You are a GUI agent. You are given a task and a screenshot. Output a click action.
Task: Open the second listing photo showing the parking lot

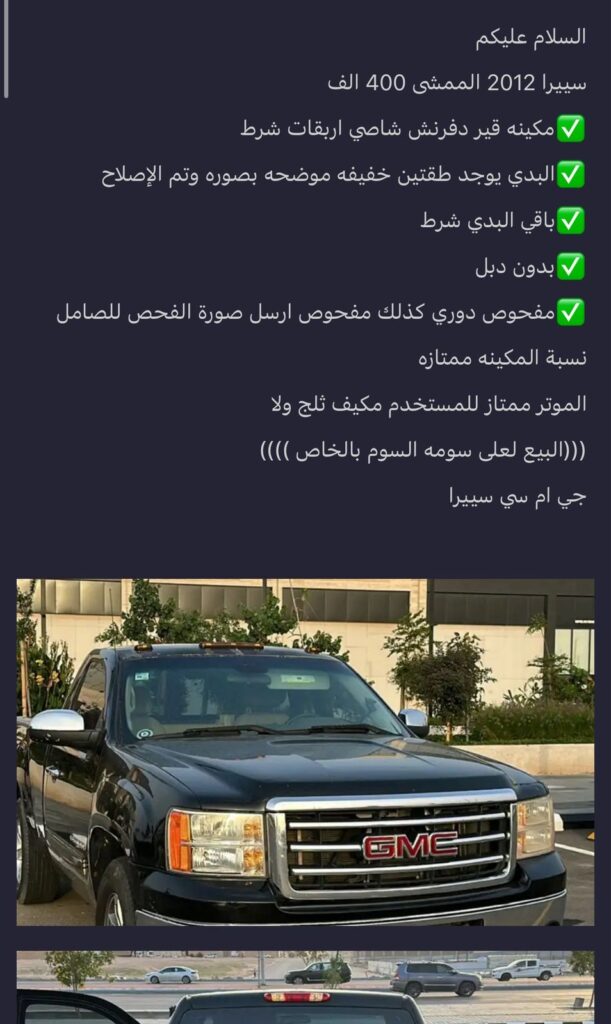pos(305,987)
